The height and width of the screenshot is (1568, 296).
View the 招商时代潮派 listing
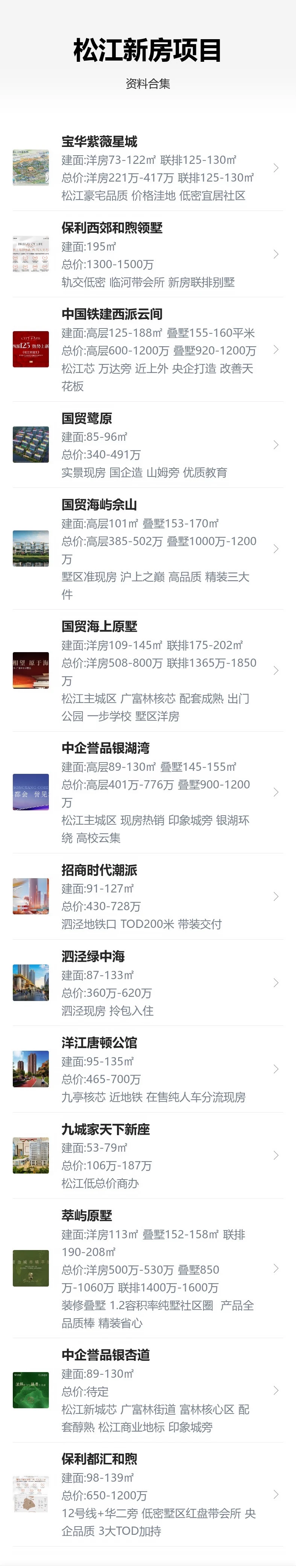[x=148, y=897]
